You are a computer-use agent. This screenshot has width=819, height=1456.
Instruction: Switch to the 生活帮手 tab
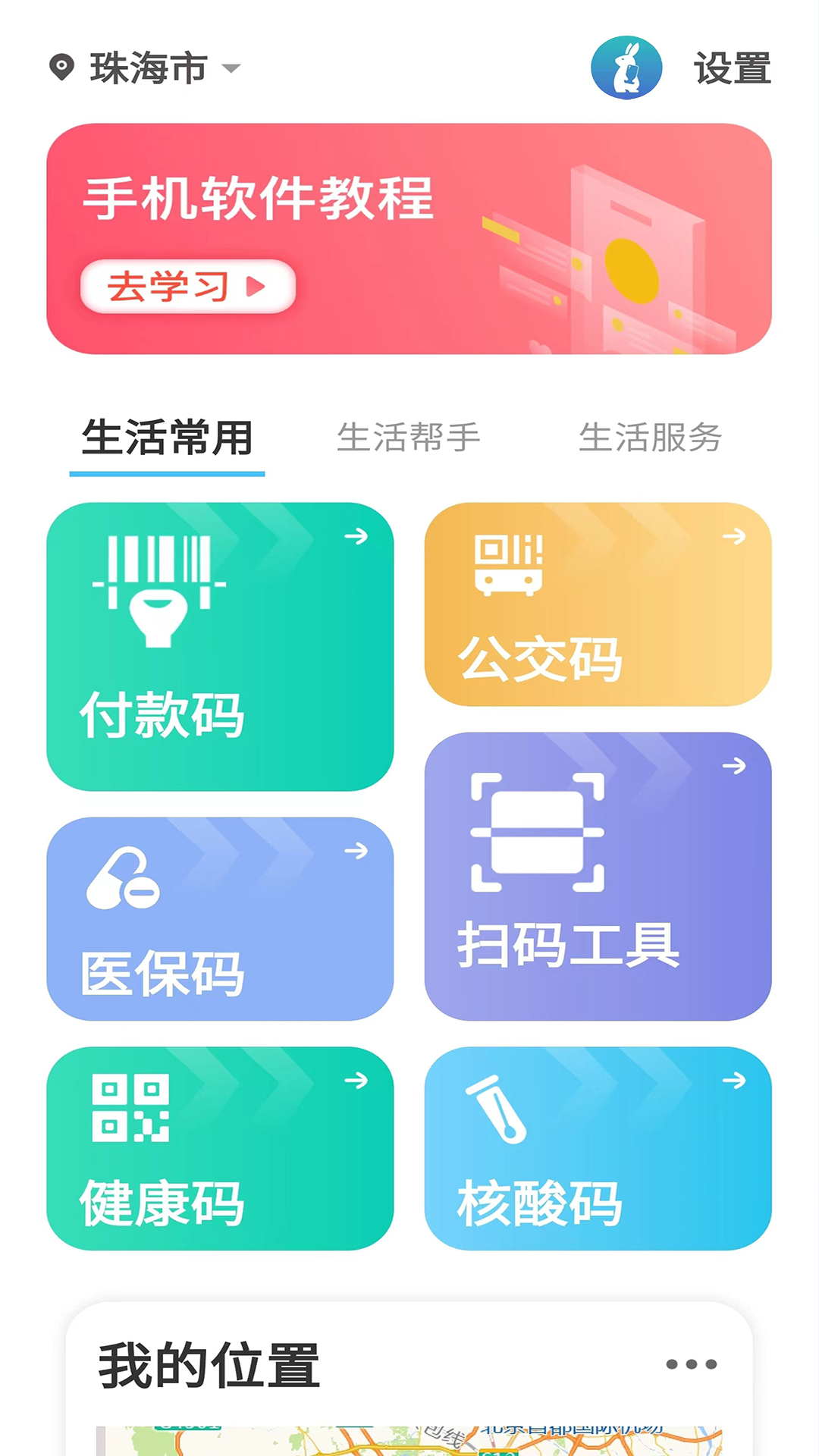[408, 438]
